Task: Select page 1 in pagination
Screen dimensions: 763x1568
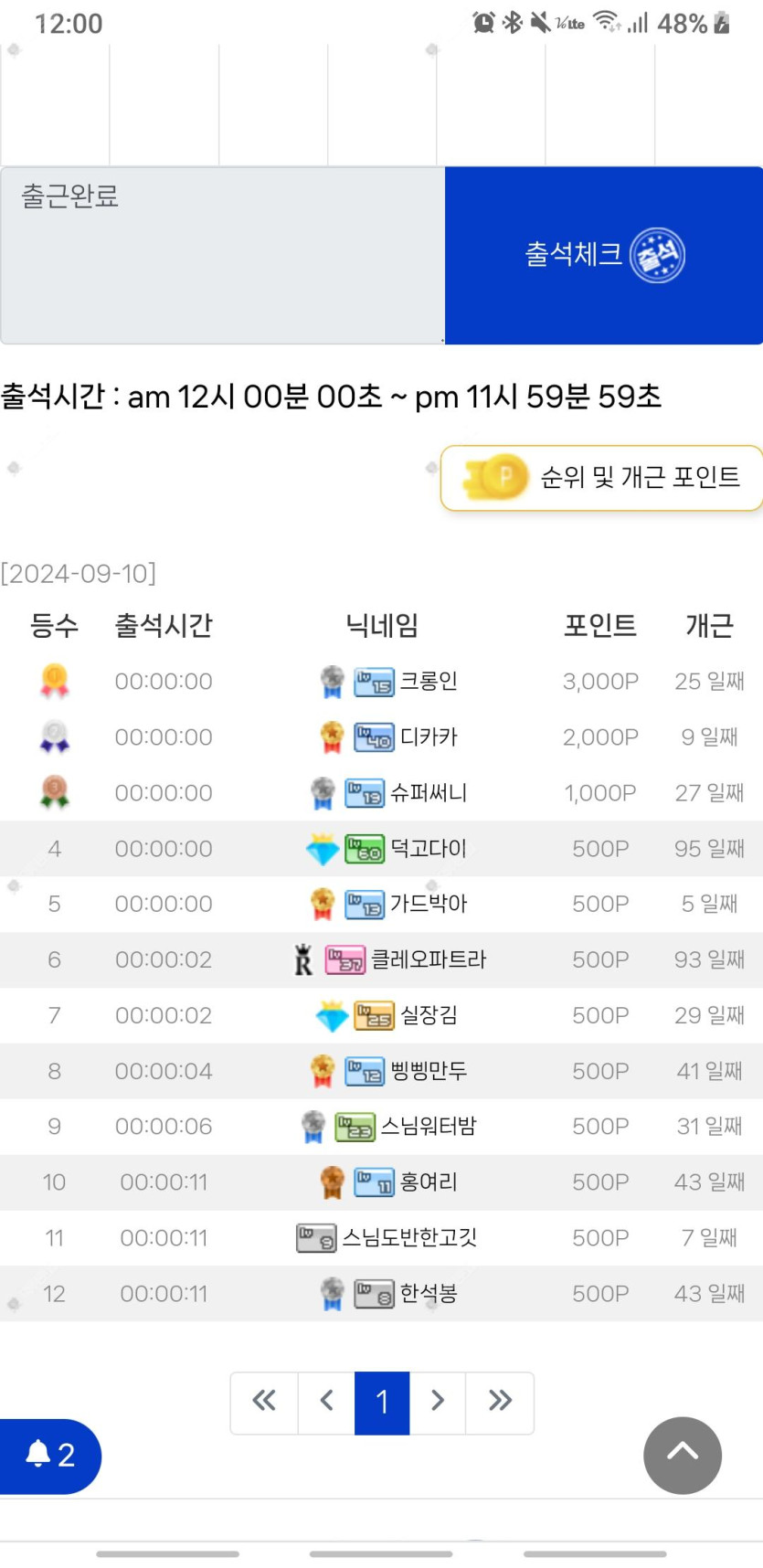Action: coord(382,1402)
